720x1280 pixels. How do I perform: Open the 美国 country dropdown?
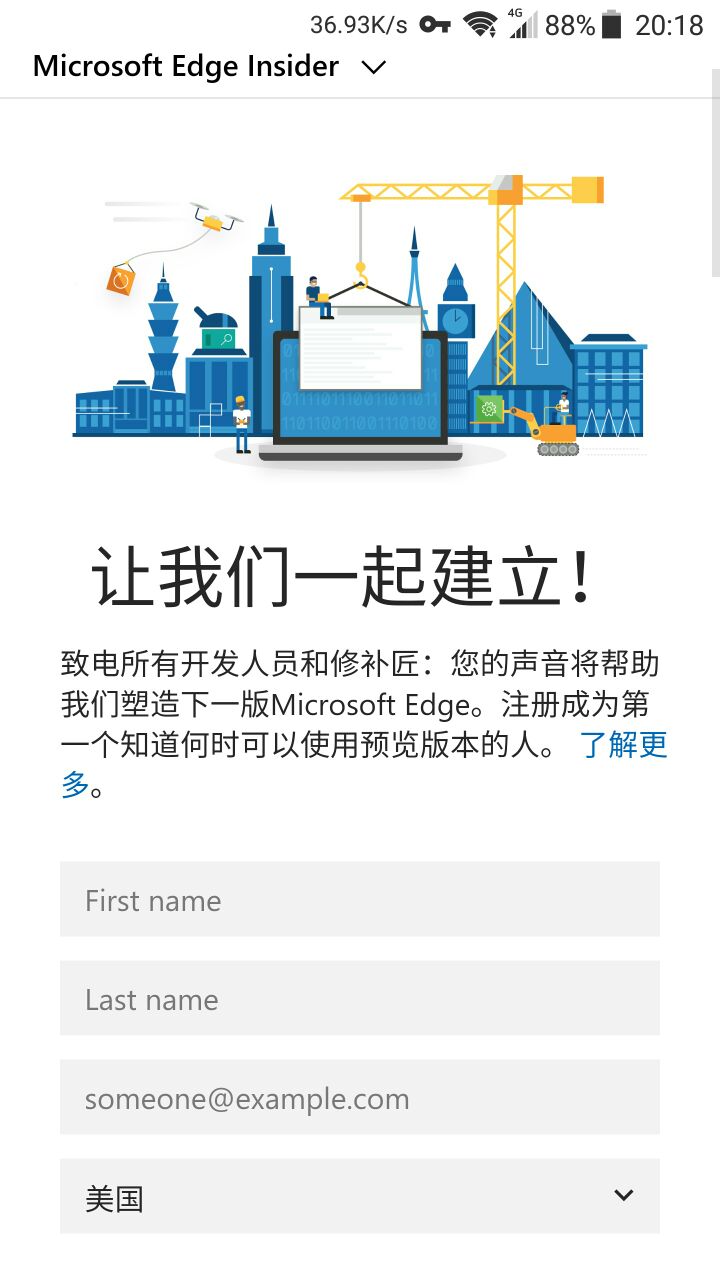360,1196
